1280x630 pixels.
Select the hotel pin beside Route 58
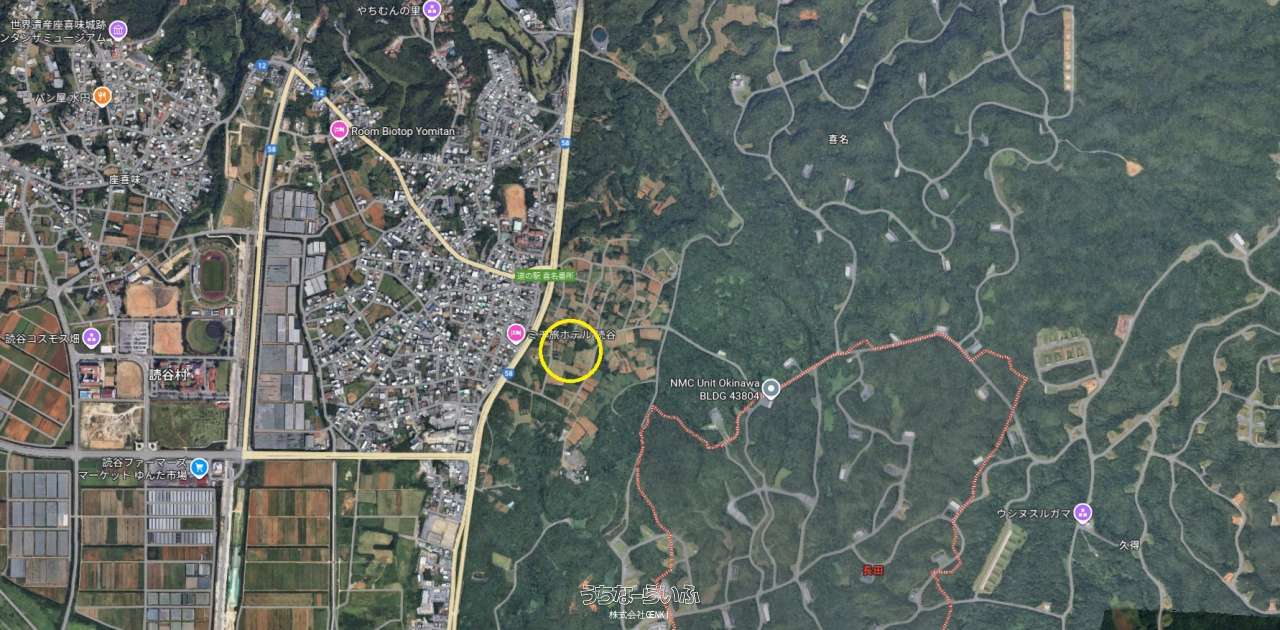click(516, 334)
